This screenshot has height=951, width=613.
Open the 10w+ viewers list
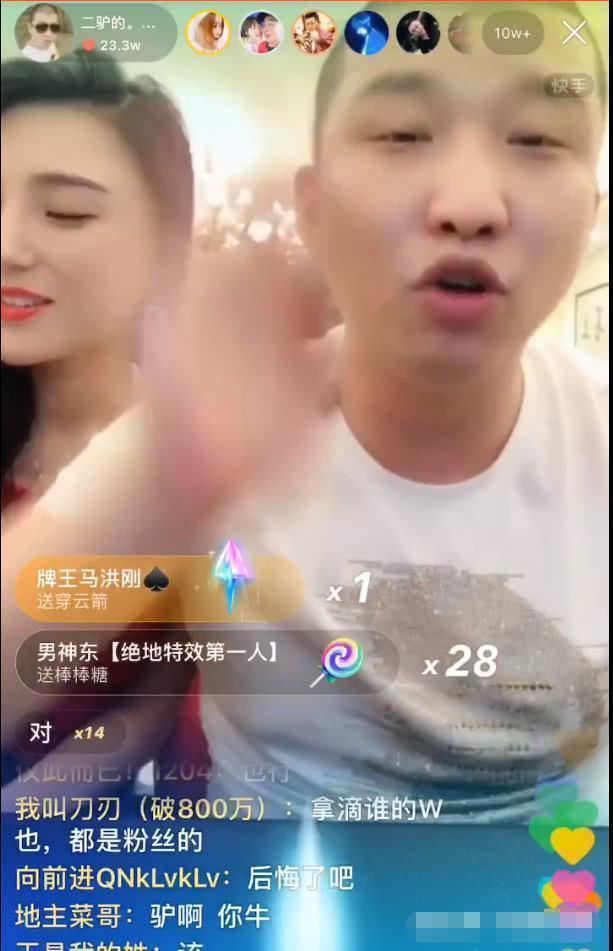pos(512,33)
